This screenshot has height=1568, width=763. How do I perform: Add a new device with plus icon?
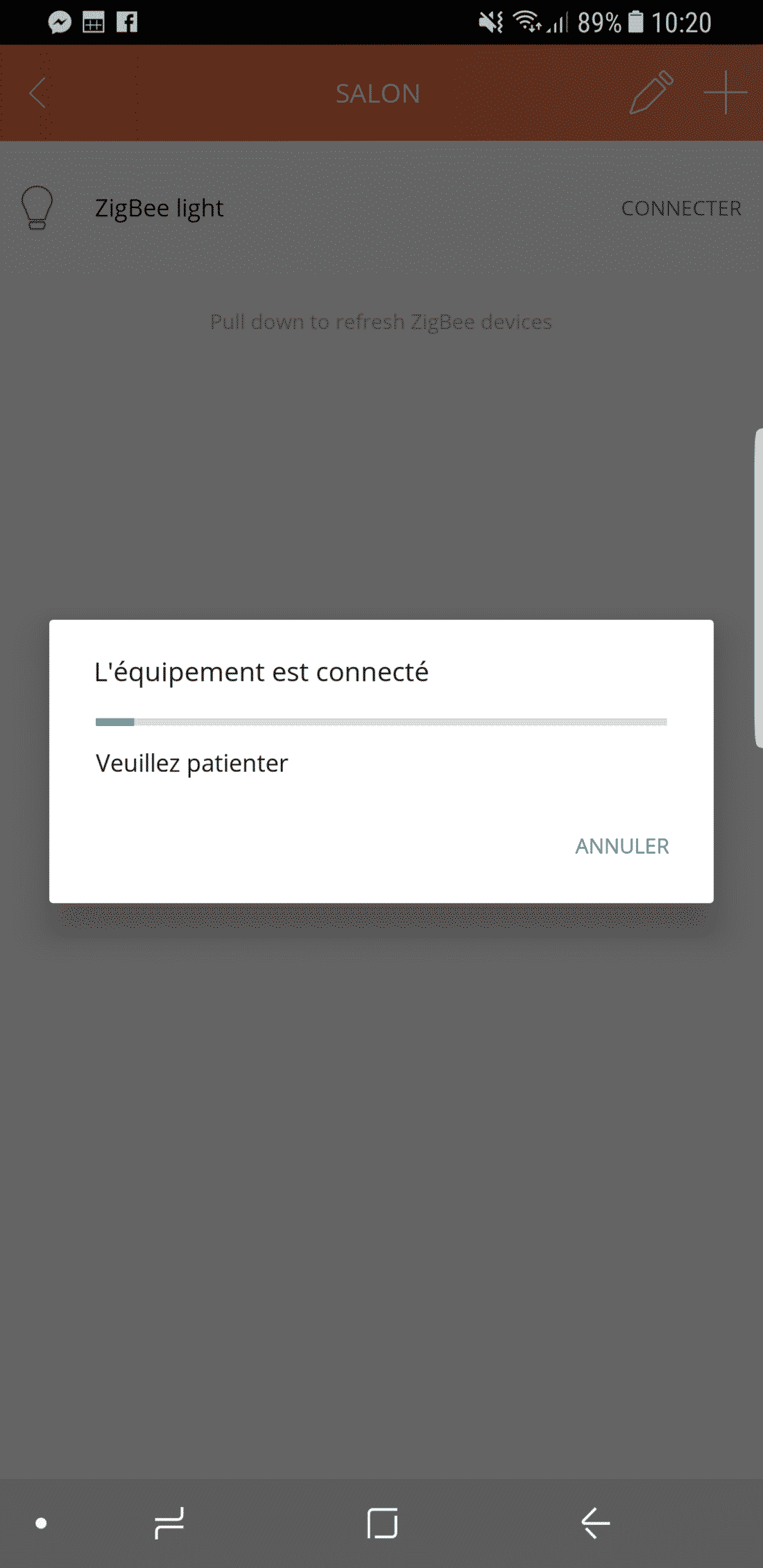[726, 92]
